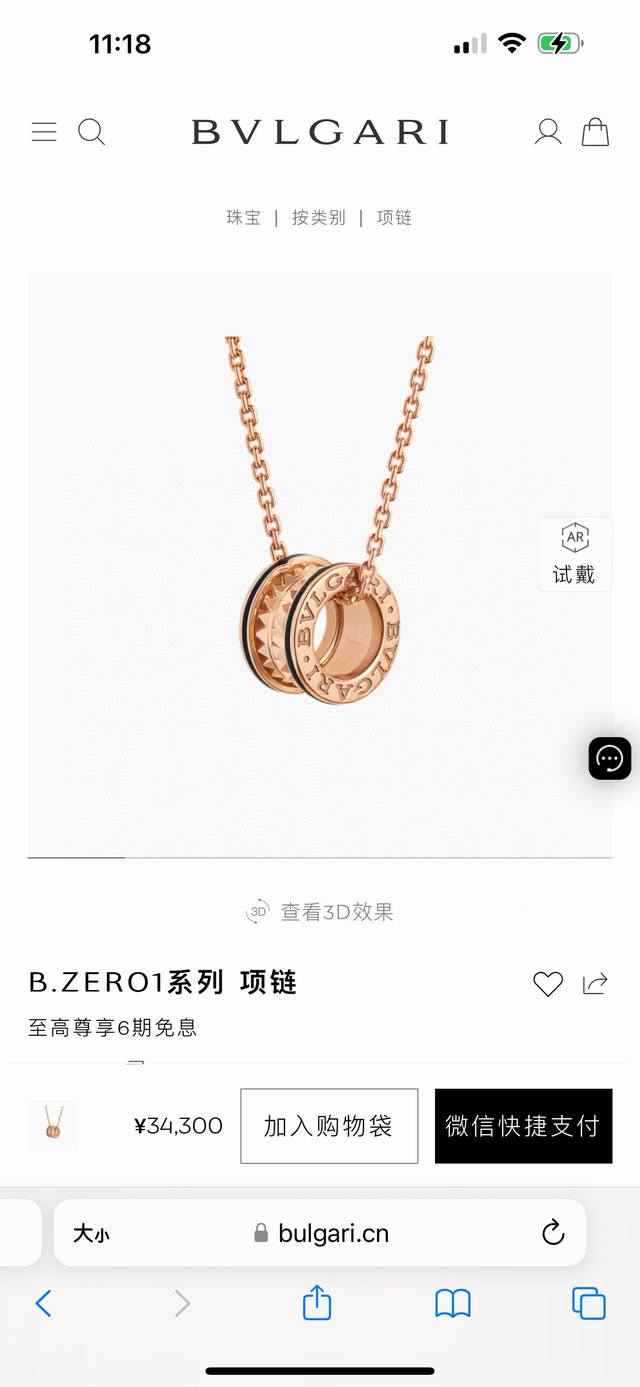640x1387 pixels.
Task: Open the account profile icon
Action: click(548, 132)
